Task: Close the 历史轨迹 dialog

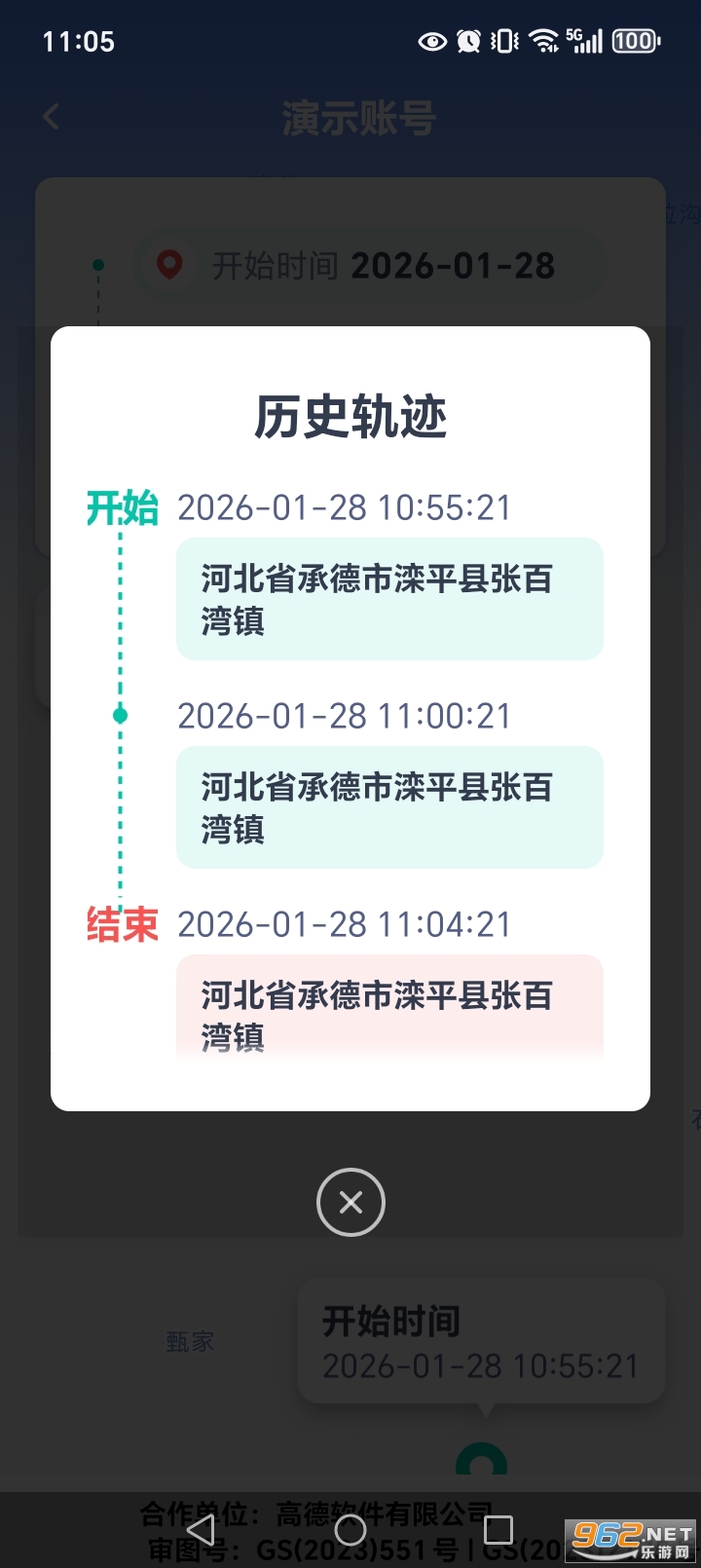Action: (350, 1203)
